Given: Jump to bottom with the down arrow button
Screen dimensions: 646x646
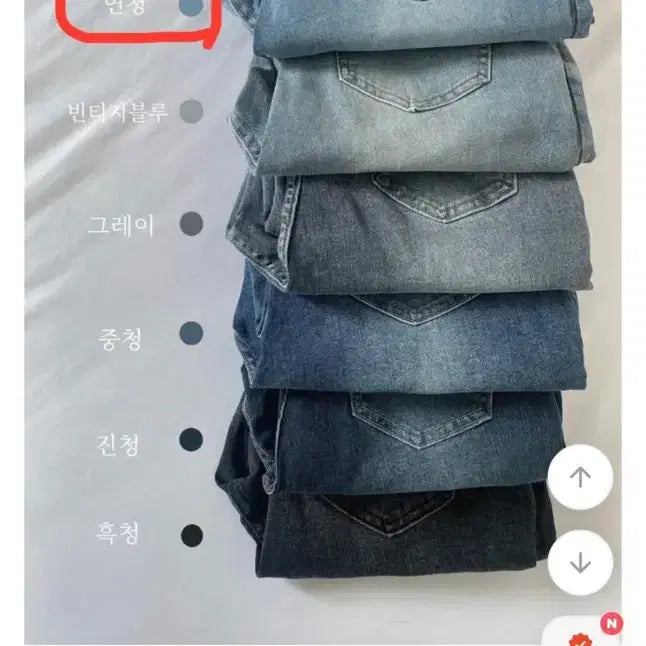Looking at the screenshot, I should coord(580,563).
